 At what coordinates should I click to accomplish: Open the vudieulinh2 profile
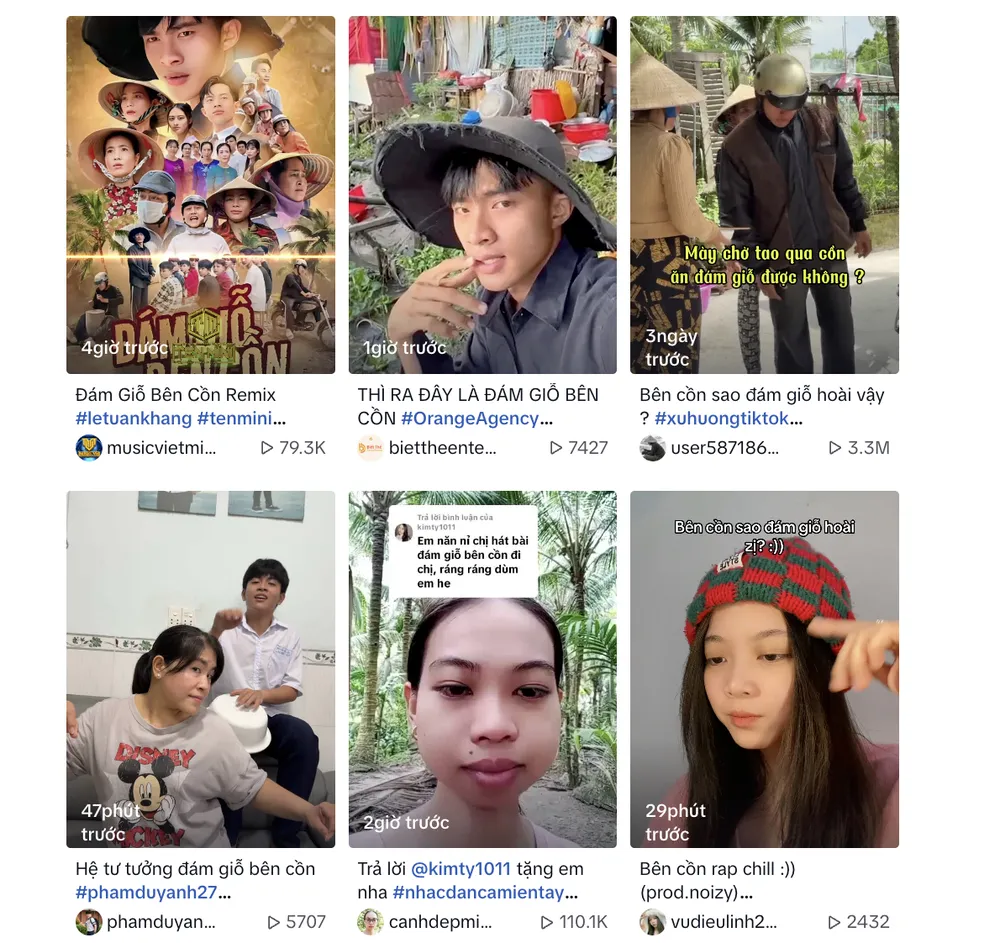coord(722,922)
